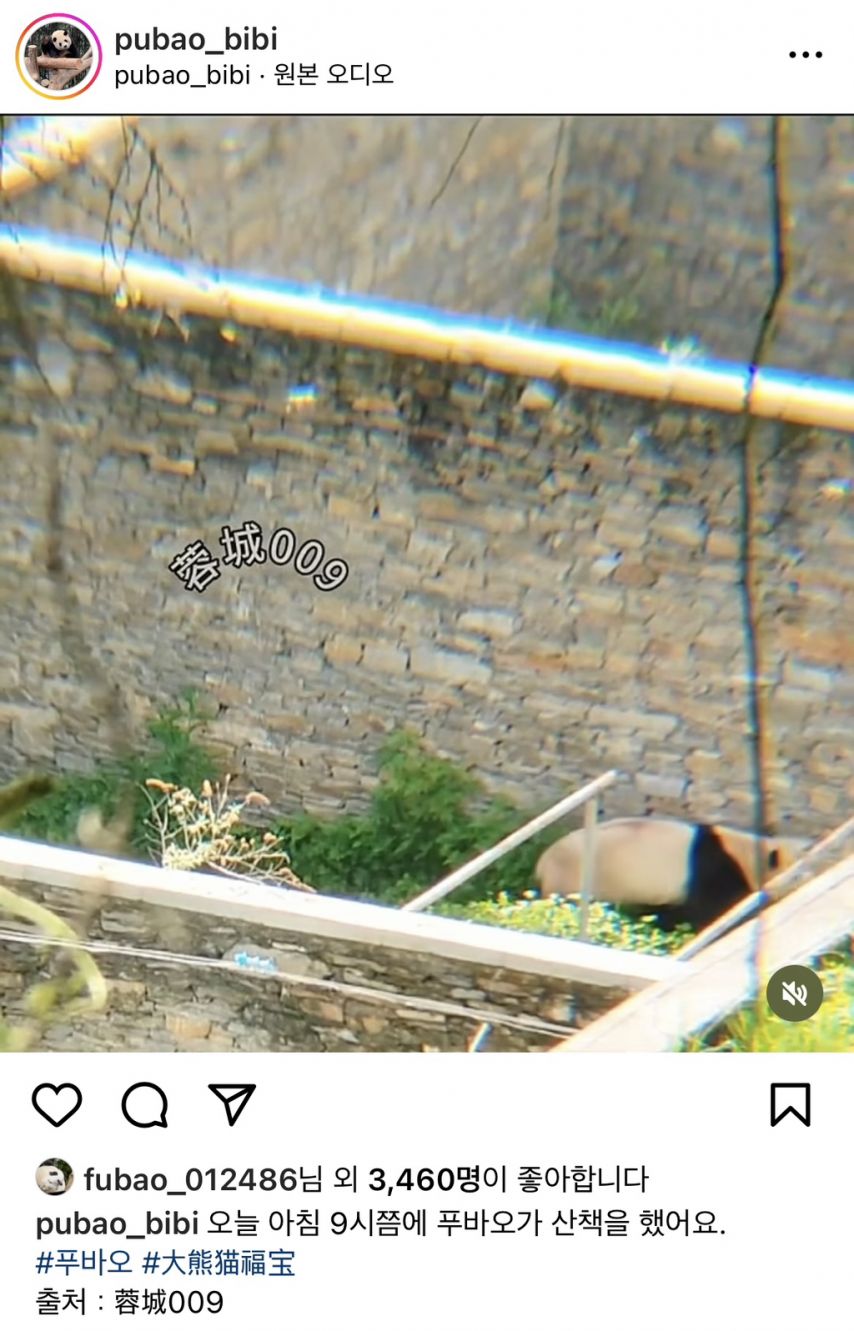Bookmark this post
This screenshot has width=854, height=1331.
pyautogui.click(x=789, y=1105)
